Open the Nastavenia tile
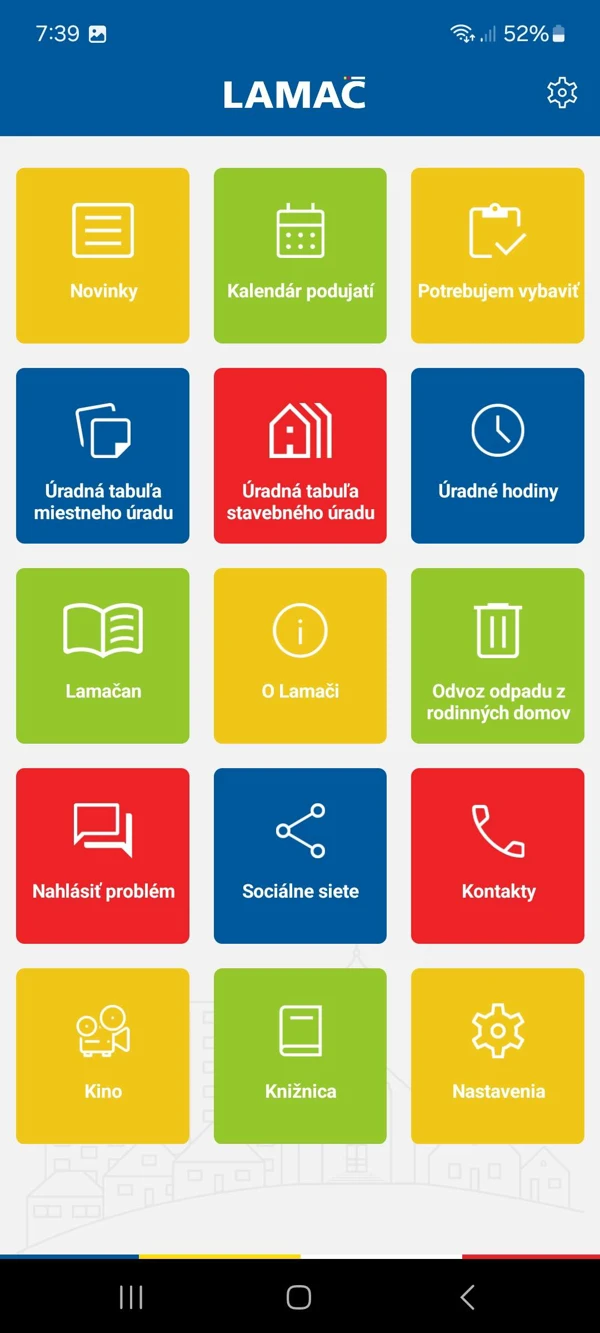Viewport: 600px width, 1333px height. point(498,1056)
